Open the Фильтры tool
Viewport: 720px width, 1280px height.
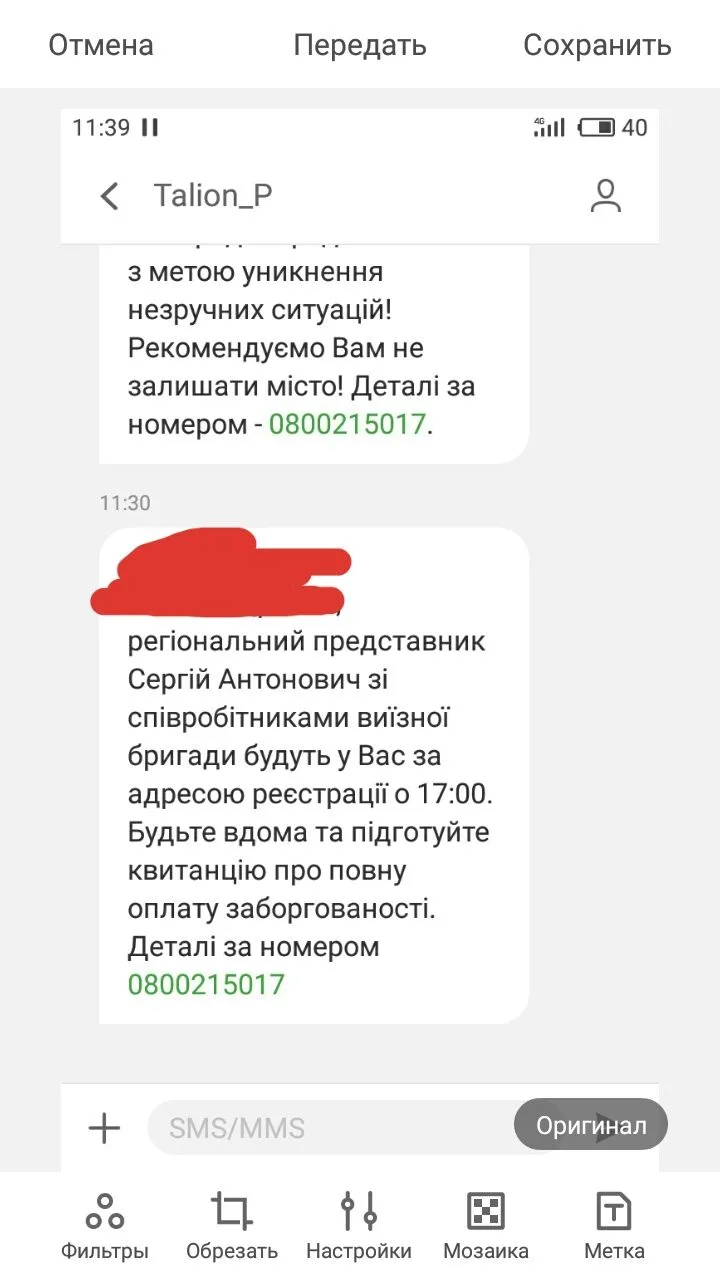tap(104, 1225)
